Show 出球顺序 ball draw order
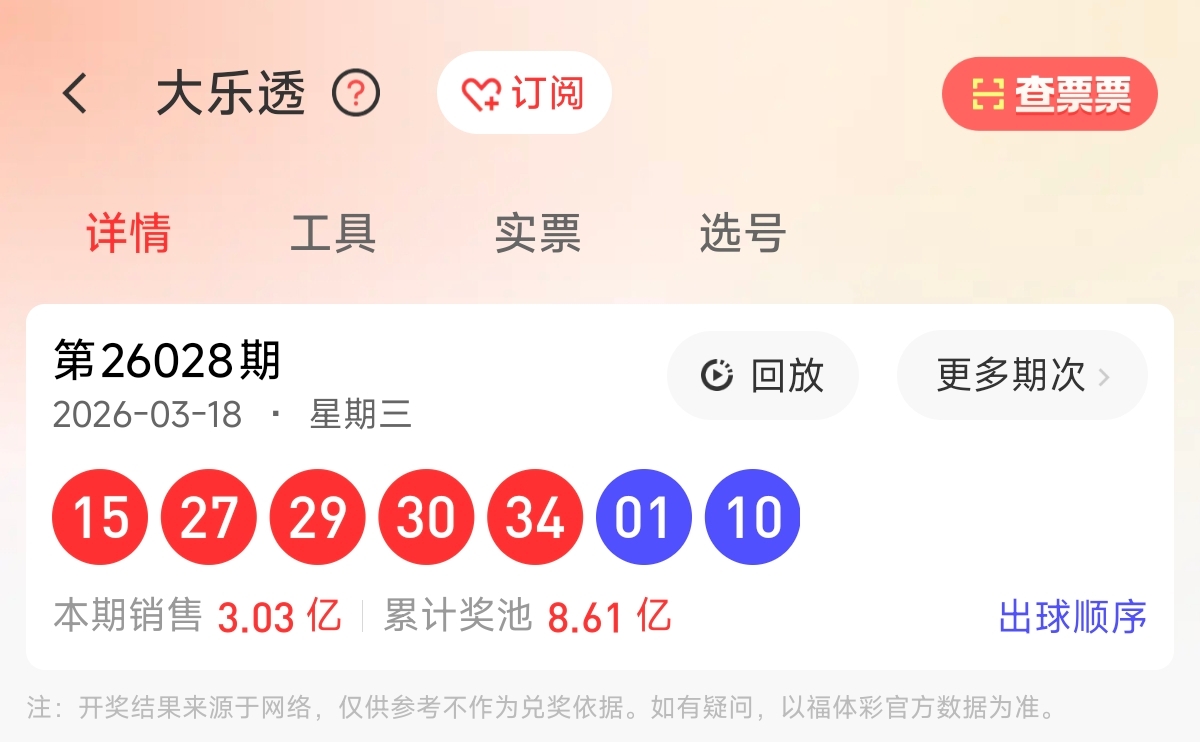Image resolution: width=1200 pixels, height=742 pixels. click(x=1072, y=617)
